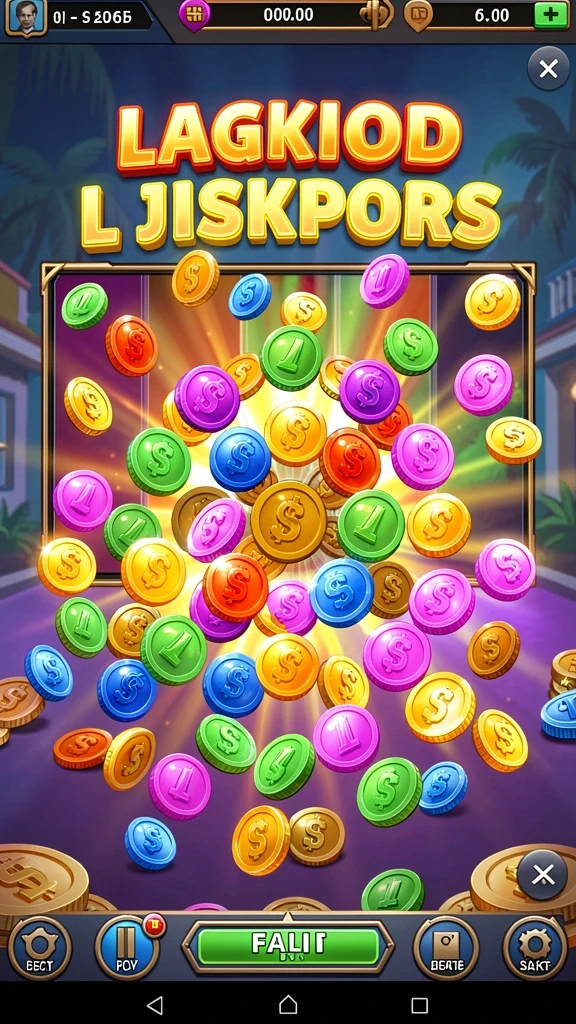This screenshot has width=576, height=1024.
Task: Go back using the system back button
Action: 155,1004
